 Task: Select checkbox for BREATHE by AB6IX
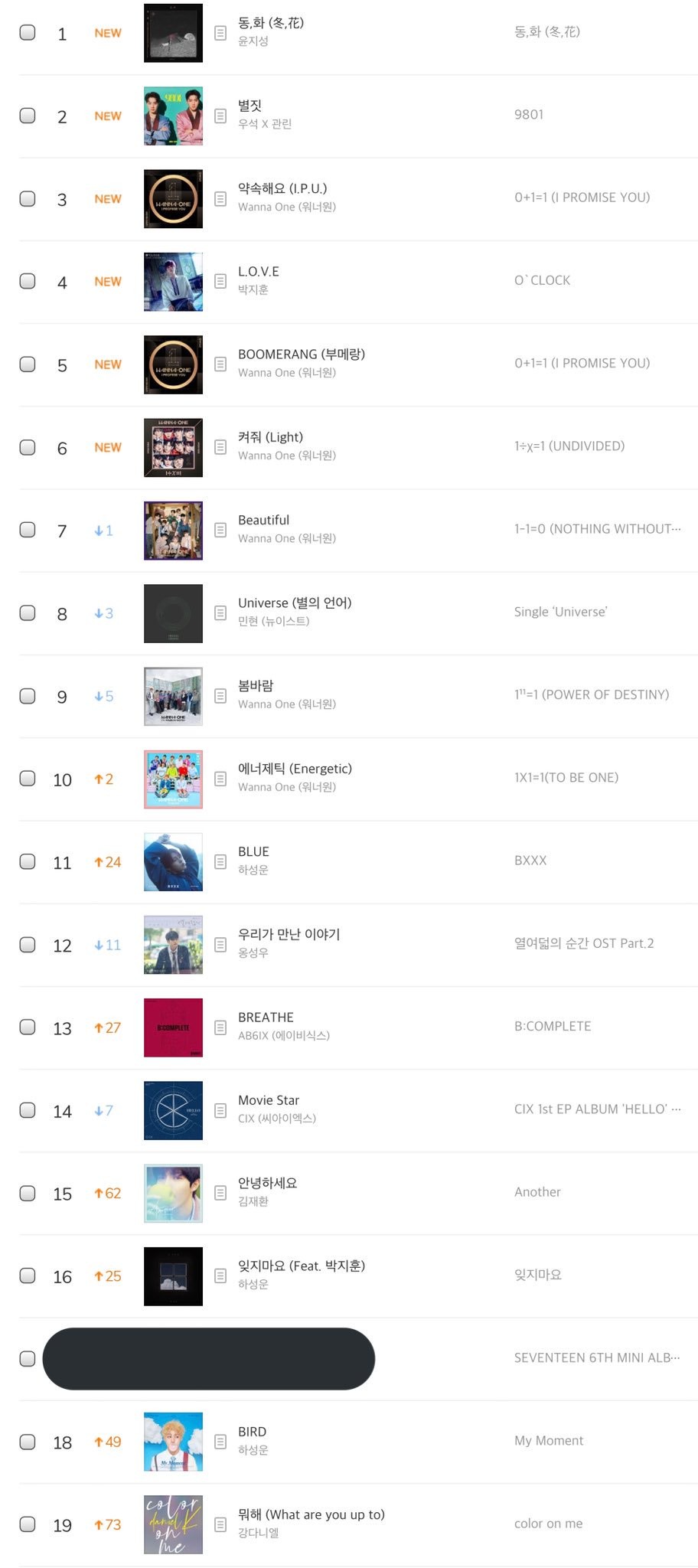28,1027
